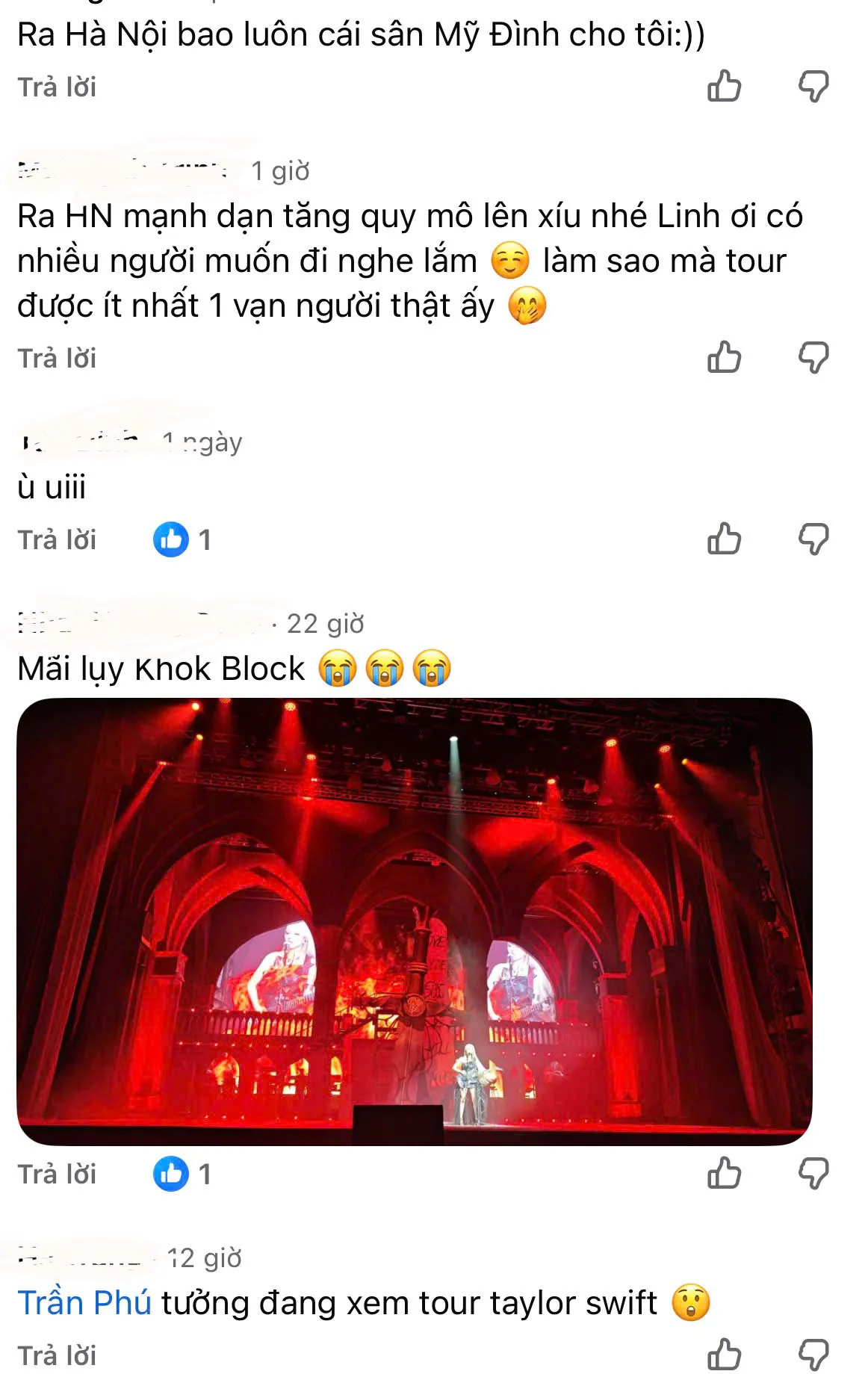Reply to the taylor swift tour comment
868x1374 pixels.
(x=57, y=1355)
